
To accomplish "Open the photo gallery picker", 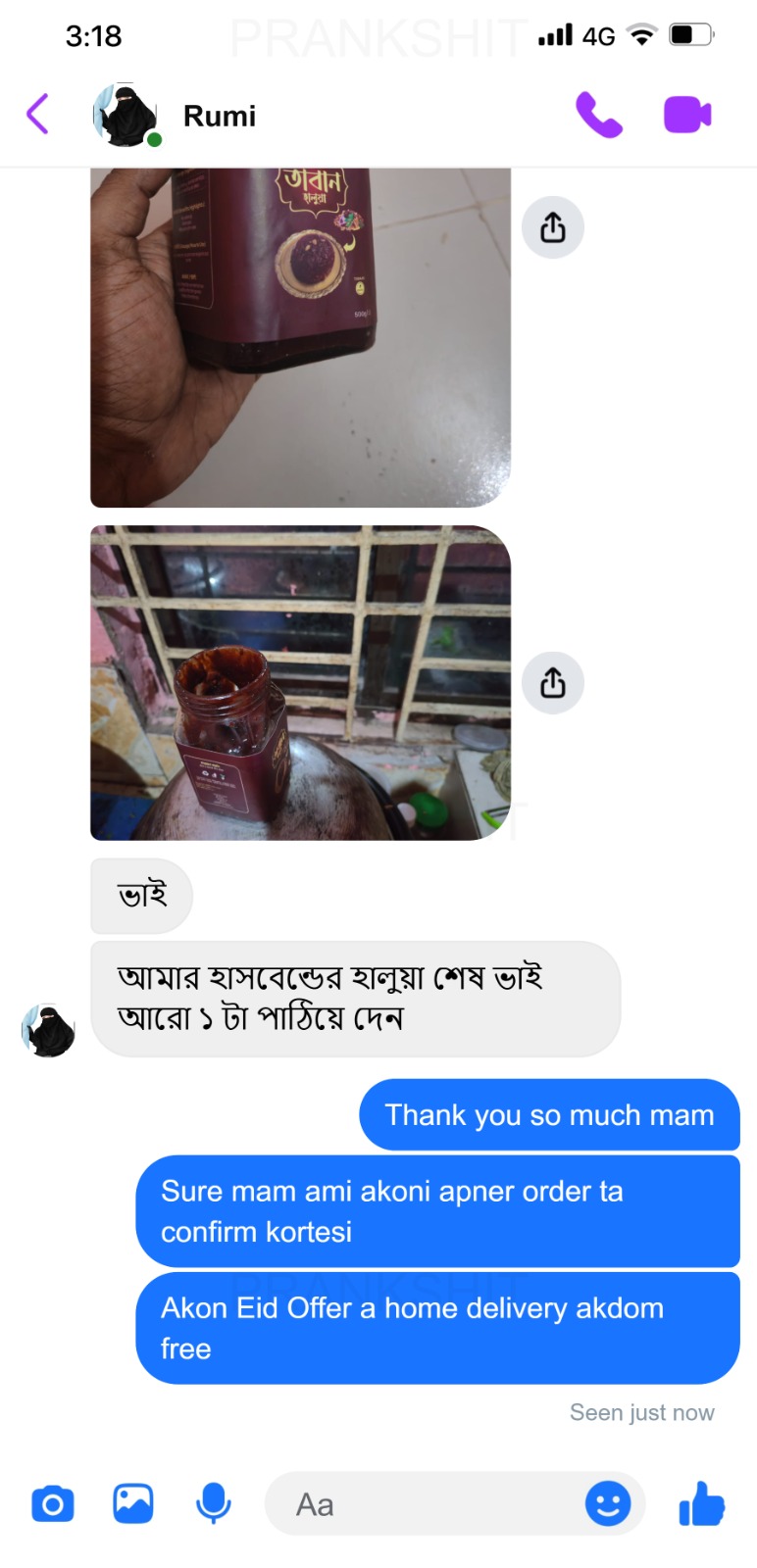I will point(133,1503).
